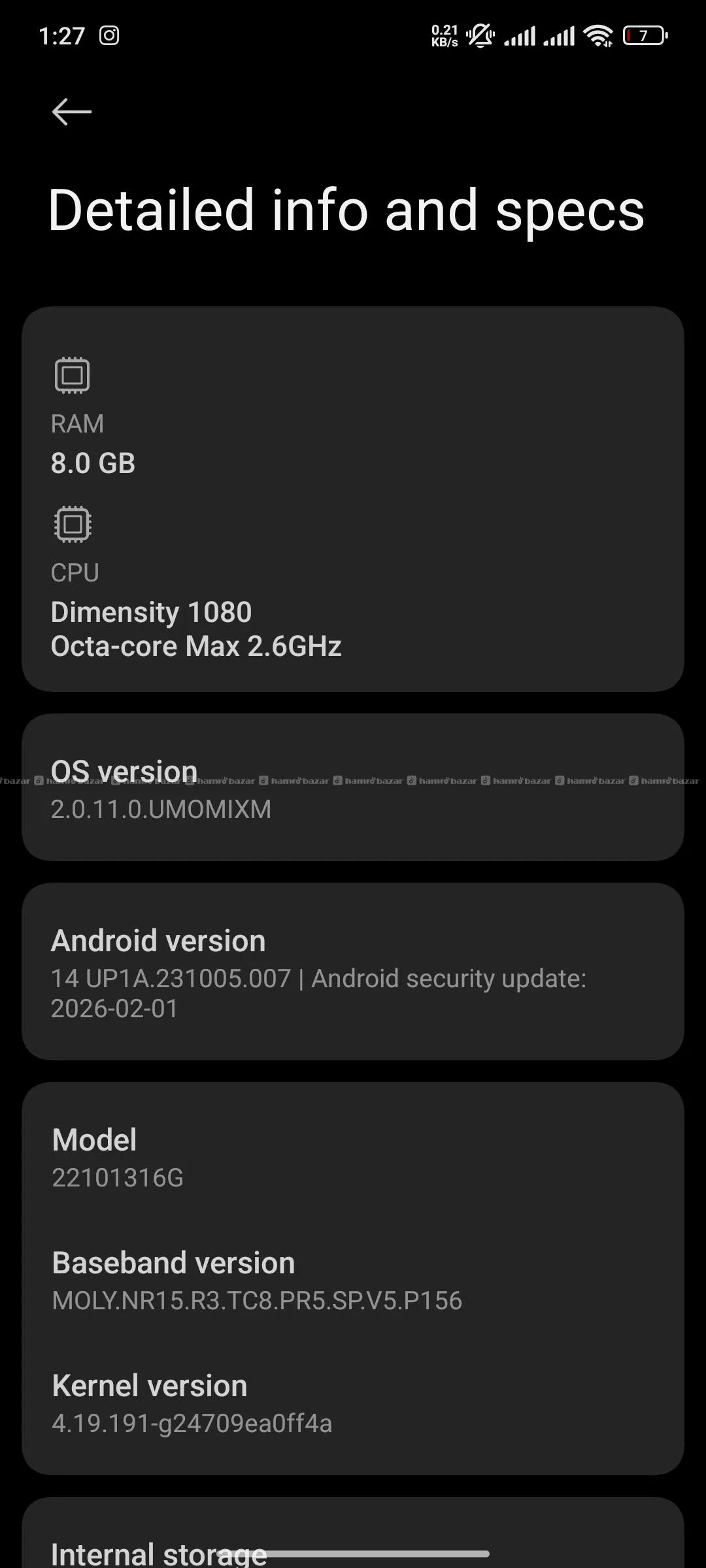Screen dimensions: 706x1568
Task: Tap the OS version row
Action: pyautogui.click(x=353, y=788)
